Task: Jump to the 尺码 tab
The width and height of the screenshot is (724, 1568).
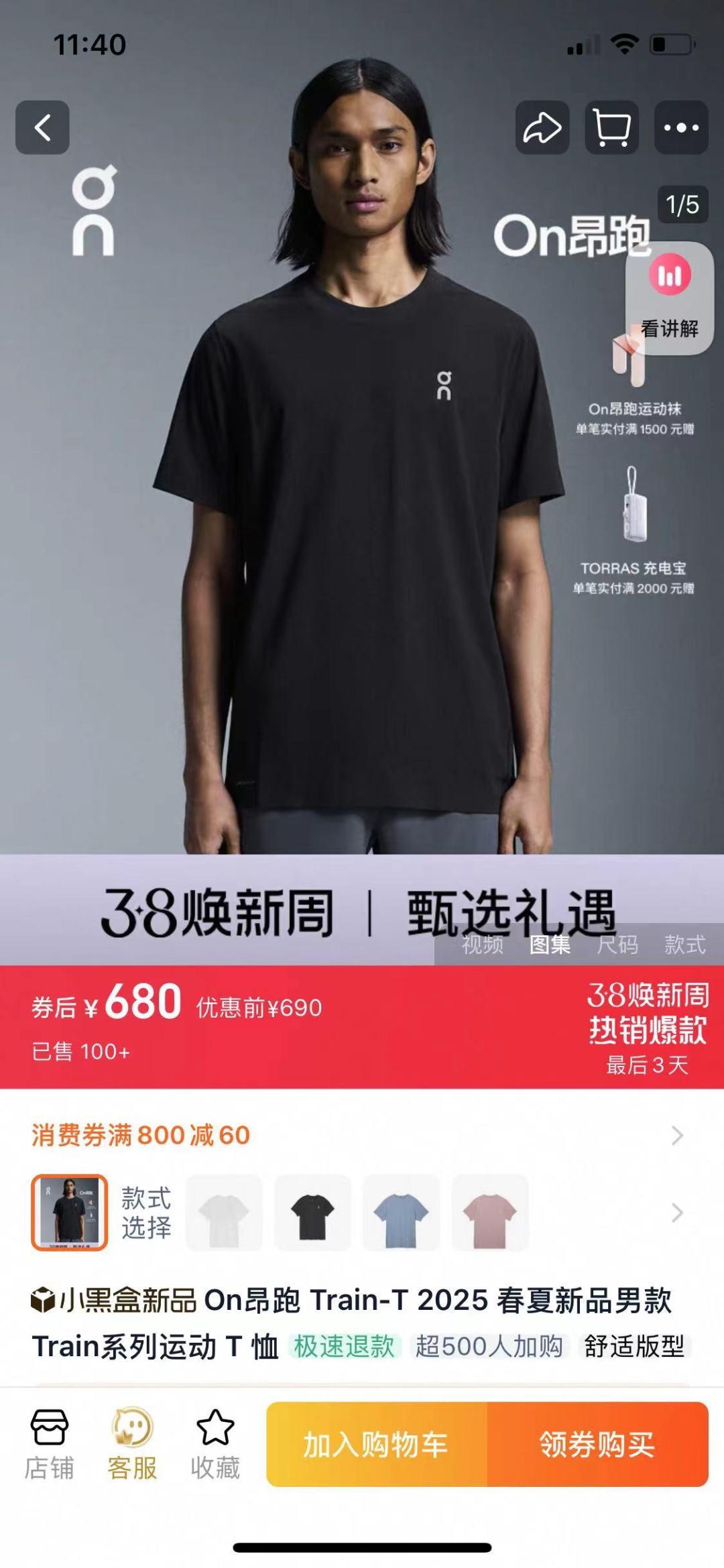Action: (x=617, y=945)
